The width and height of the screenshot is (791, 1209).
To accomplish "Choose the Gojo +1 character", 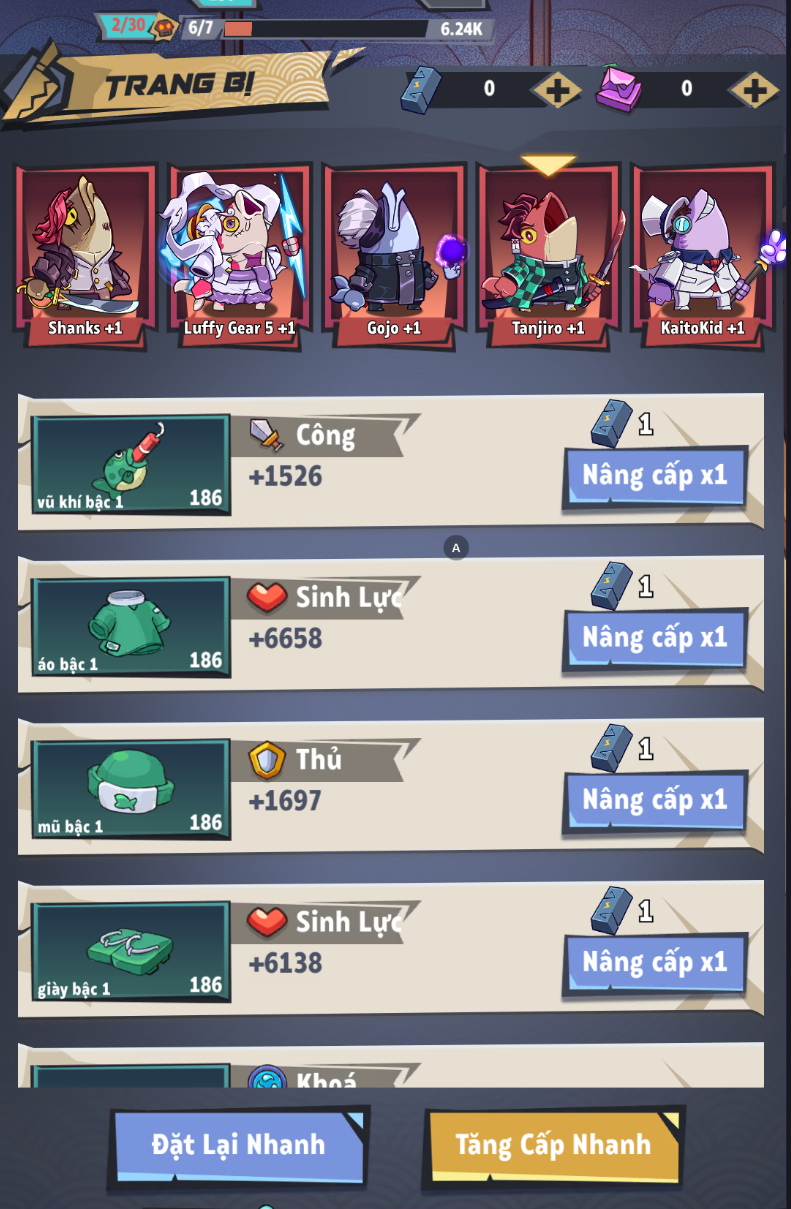I will 394,255.
